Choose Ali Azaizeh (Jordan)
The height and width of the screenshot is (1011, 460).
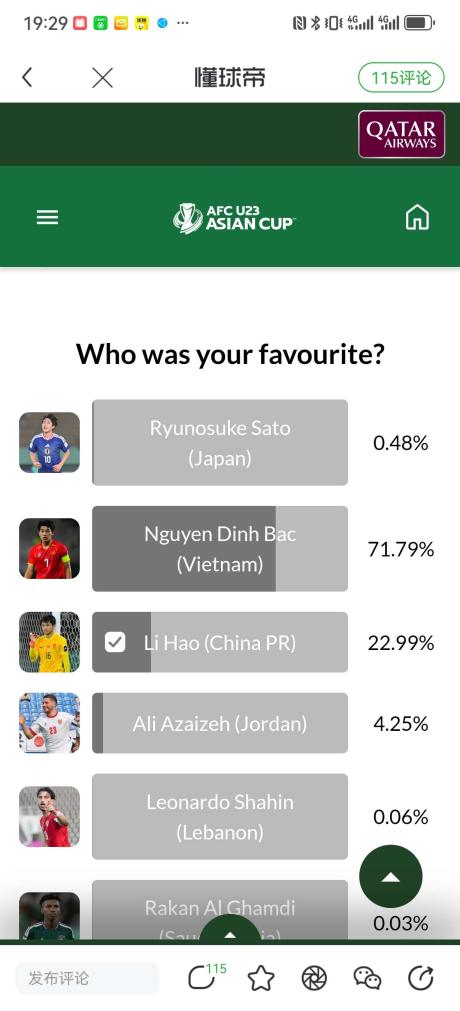220,723
